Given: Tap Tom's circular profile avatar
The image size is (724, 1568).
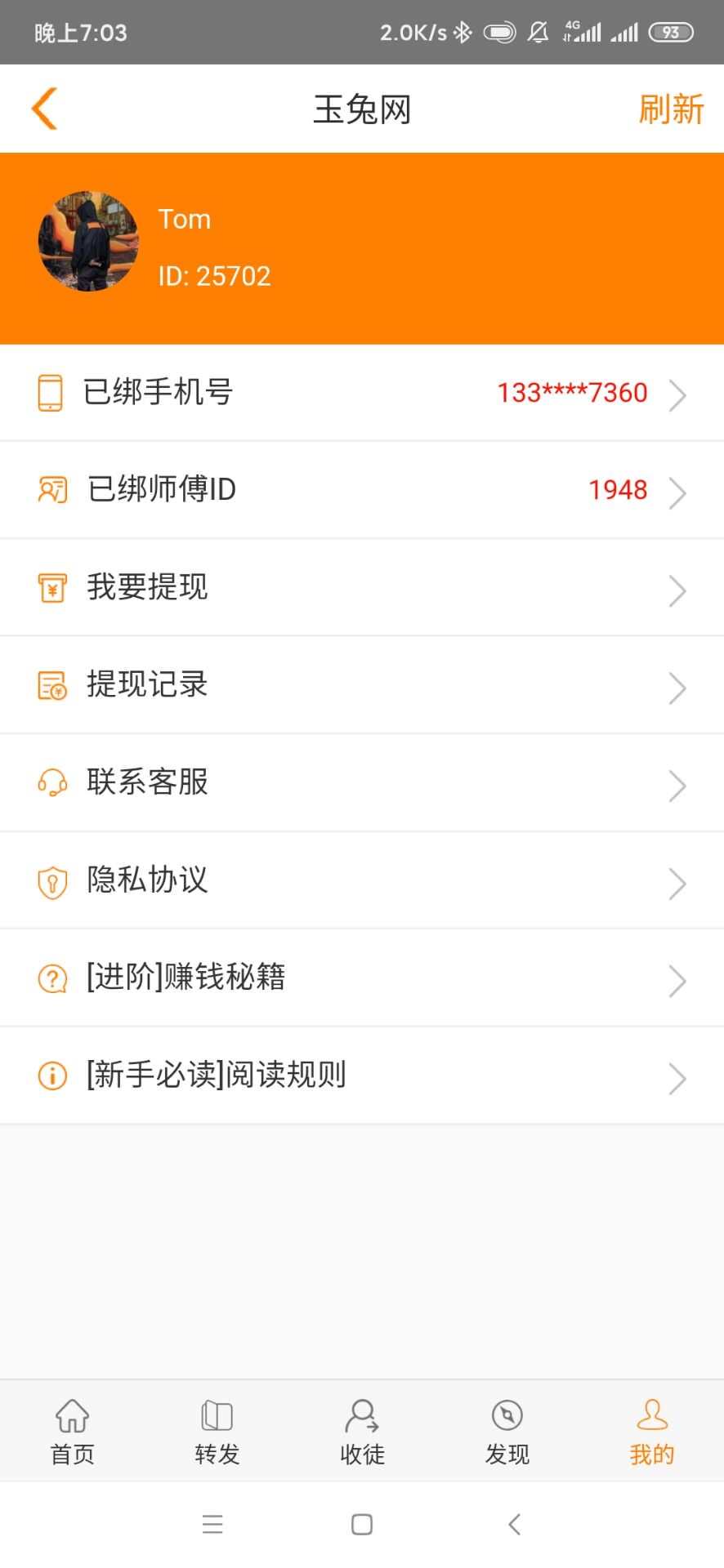Looking at the screenshot, I should coord(87,242).
